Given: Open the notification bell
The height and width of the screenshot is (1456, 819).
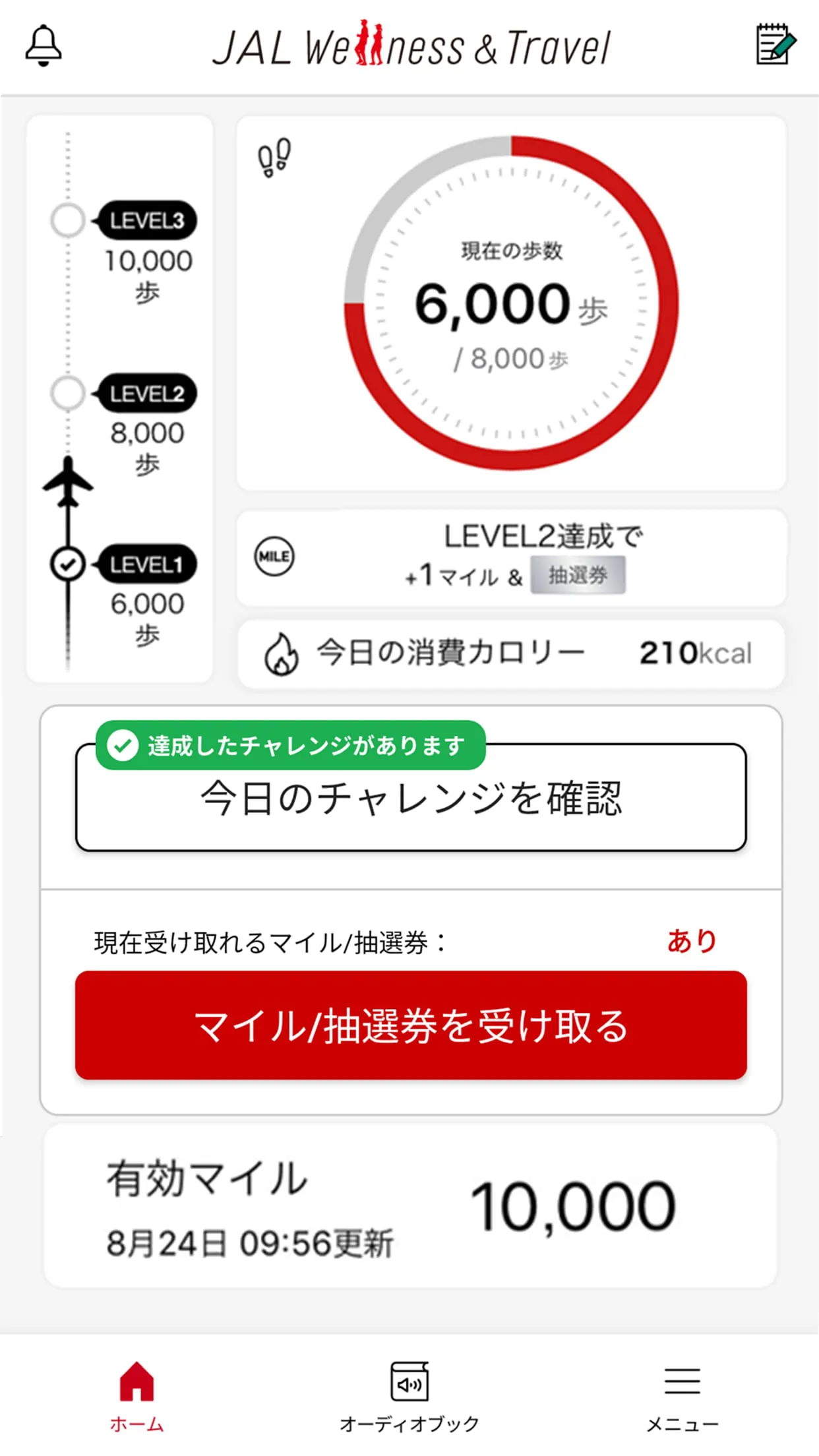Looking at the screenshot, I should point(44,46).
